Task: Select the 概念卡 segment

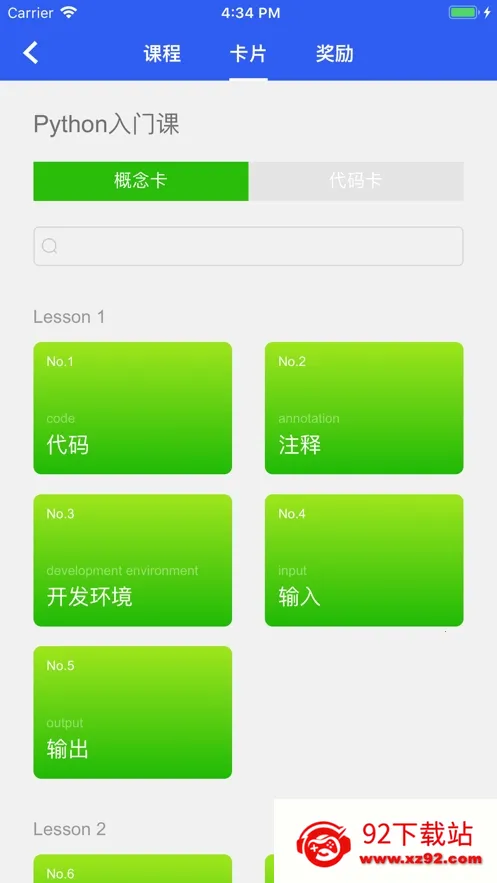Action: click(x=141, y=181)
